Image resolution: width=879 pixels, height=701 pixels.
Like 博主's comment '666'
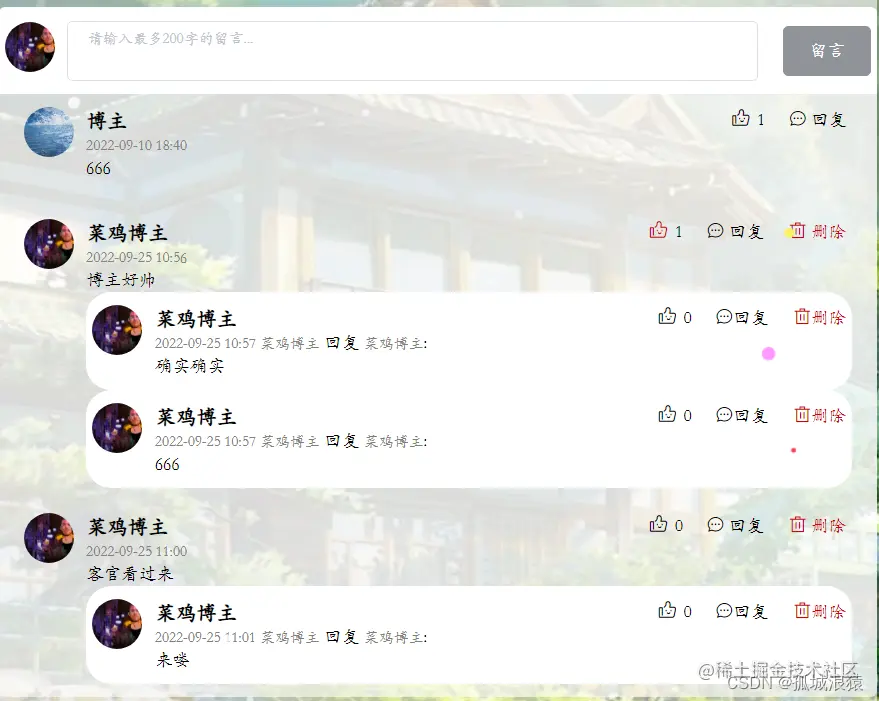tap(741, 119)
